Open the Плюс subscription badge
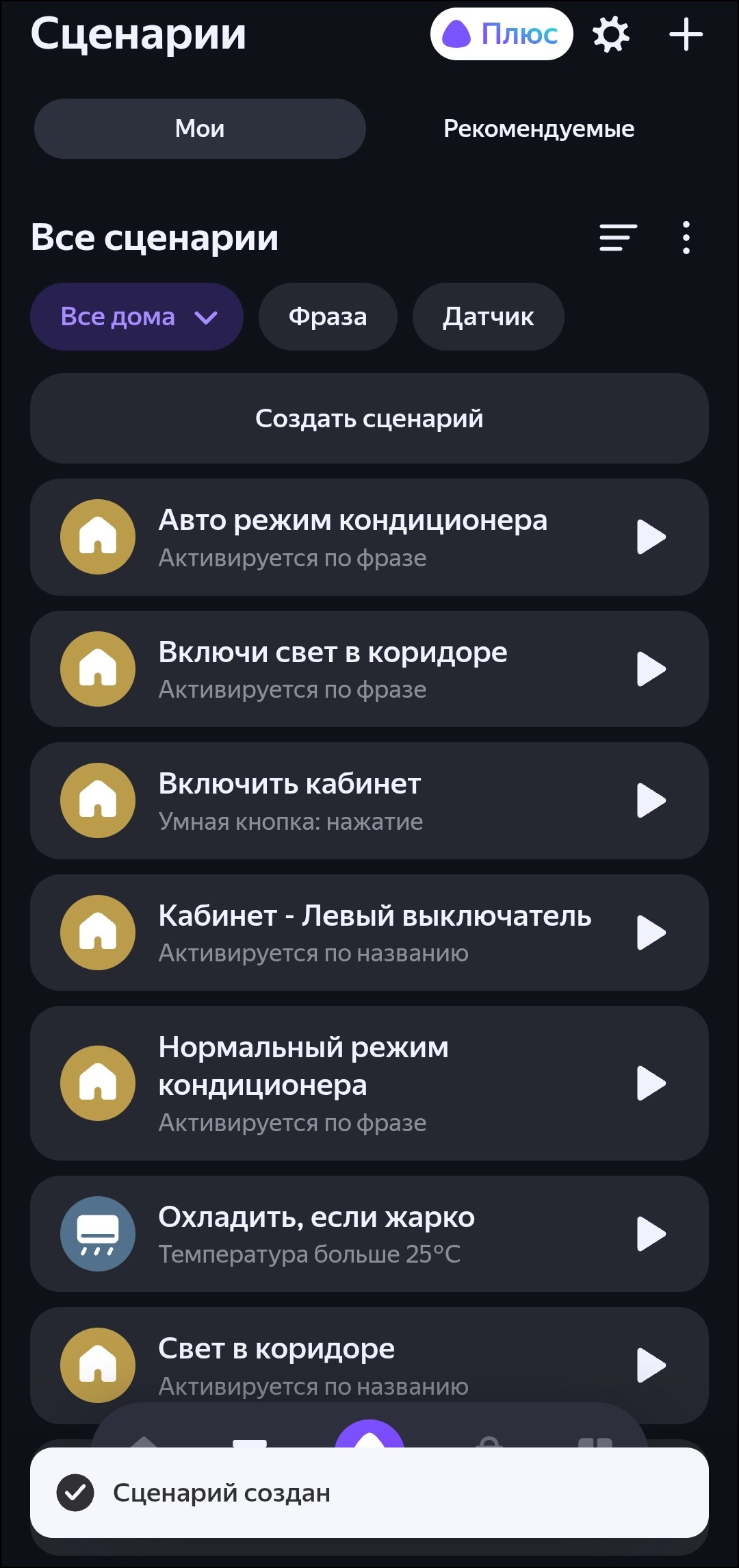This screenshot has width=739, height=1568. (x=501, y=34)
